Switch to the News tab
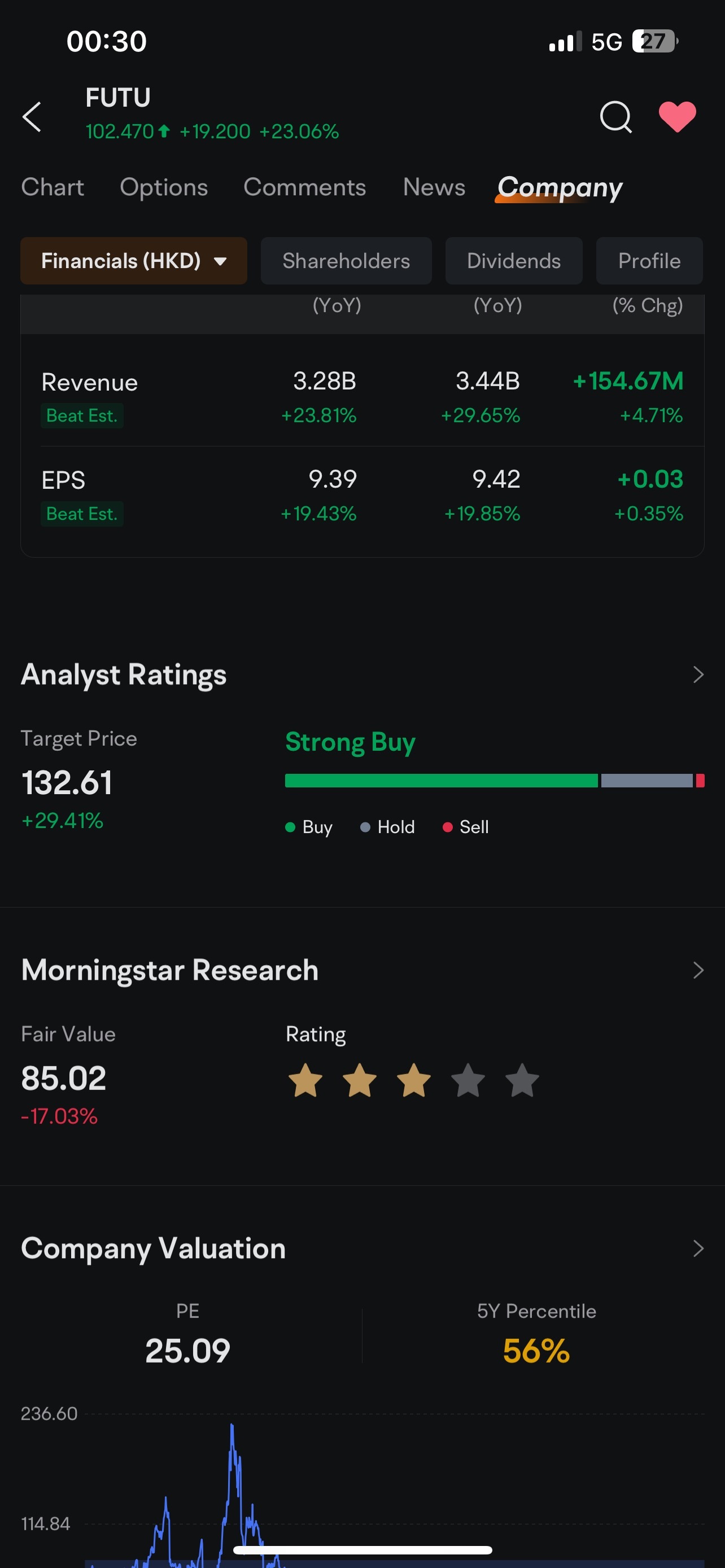Screen dimensions: 725x1568 434,187
